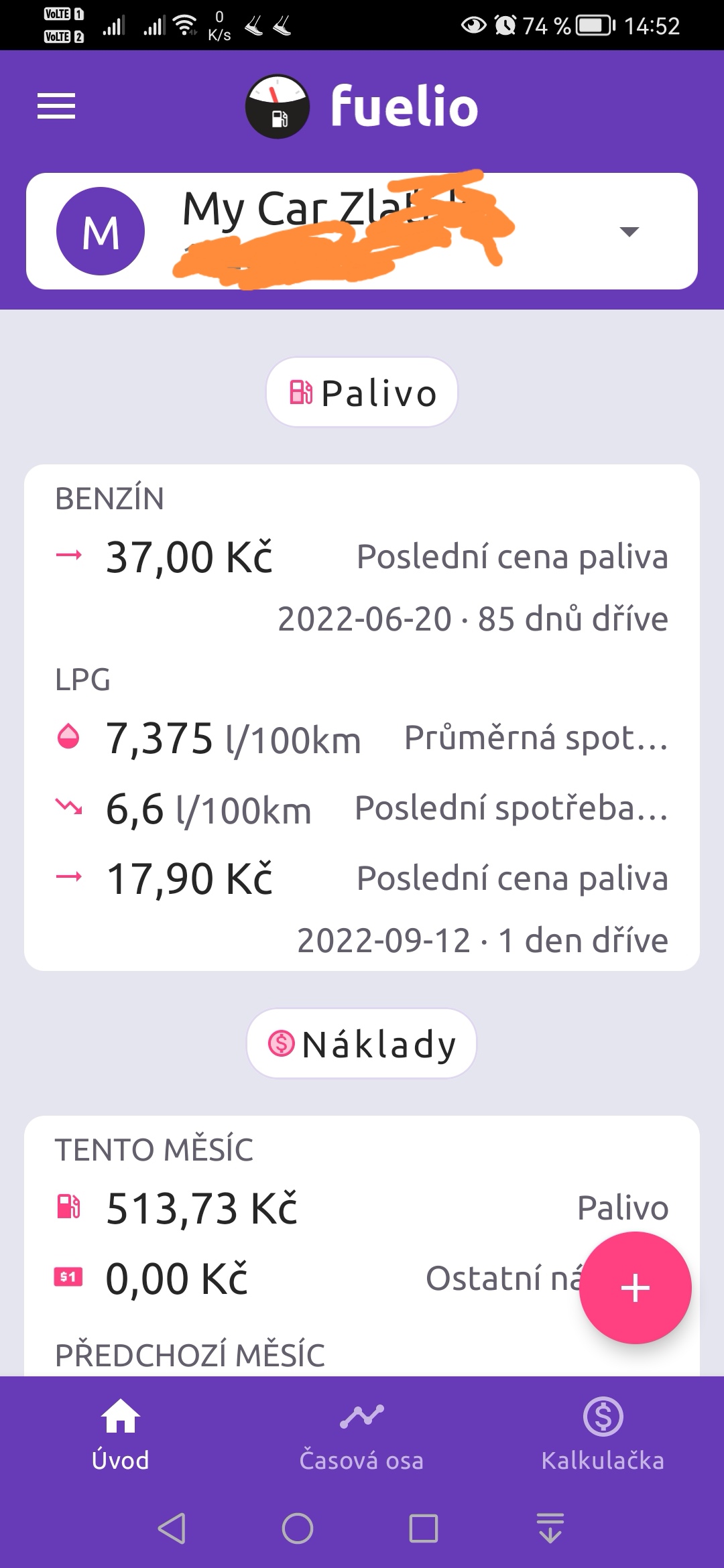This screenshot has width=724, height=1568.
Task: Expand the My Car vehicle dropdown
Action: tap(629, 232)
